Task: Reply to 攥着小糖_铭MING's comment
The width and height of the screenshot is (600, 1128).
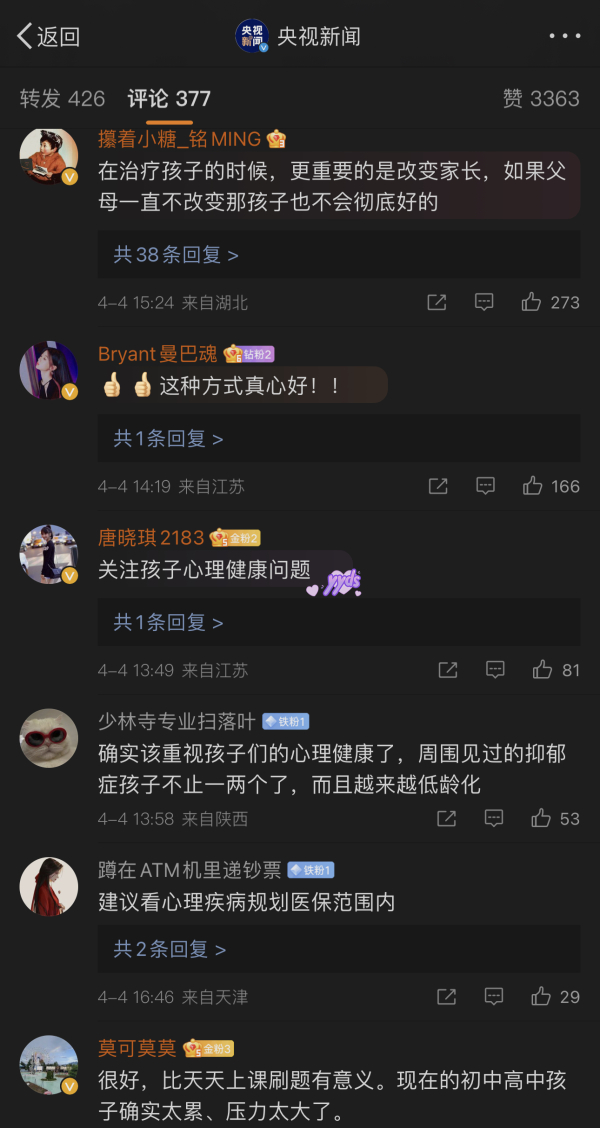Action: click(484, 302)
